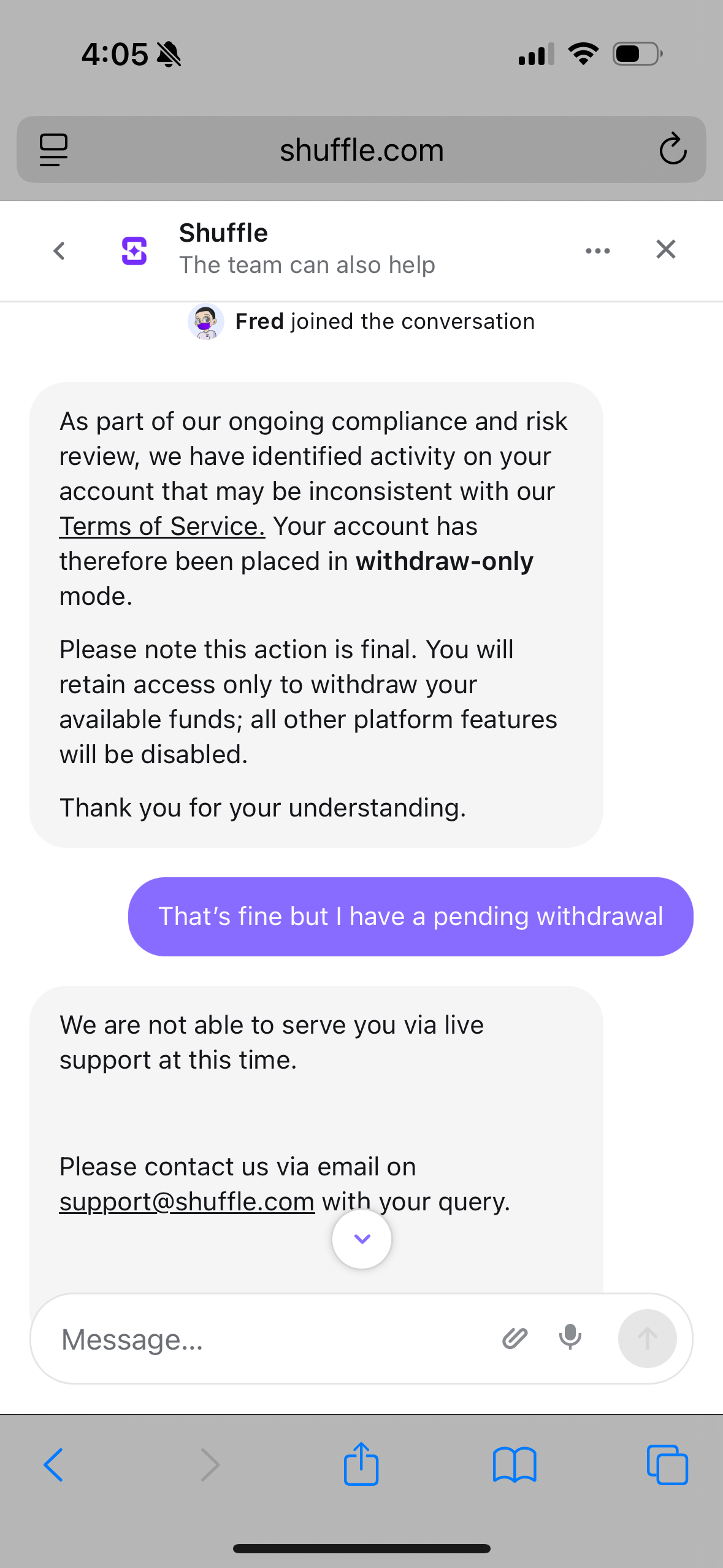This screenshot has width=723, height=1568.
Task: Open the chat options menu
Action: pyautogui.click(x=597, y=250)
